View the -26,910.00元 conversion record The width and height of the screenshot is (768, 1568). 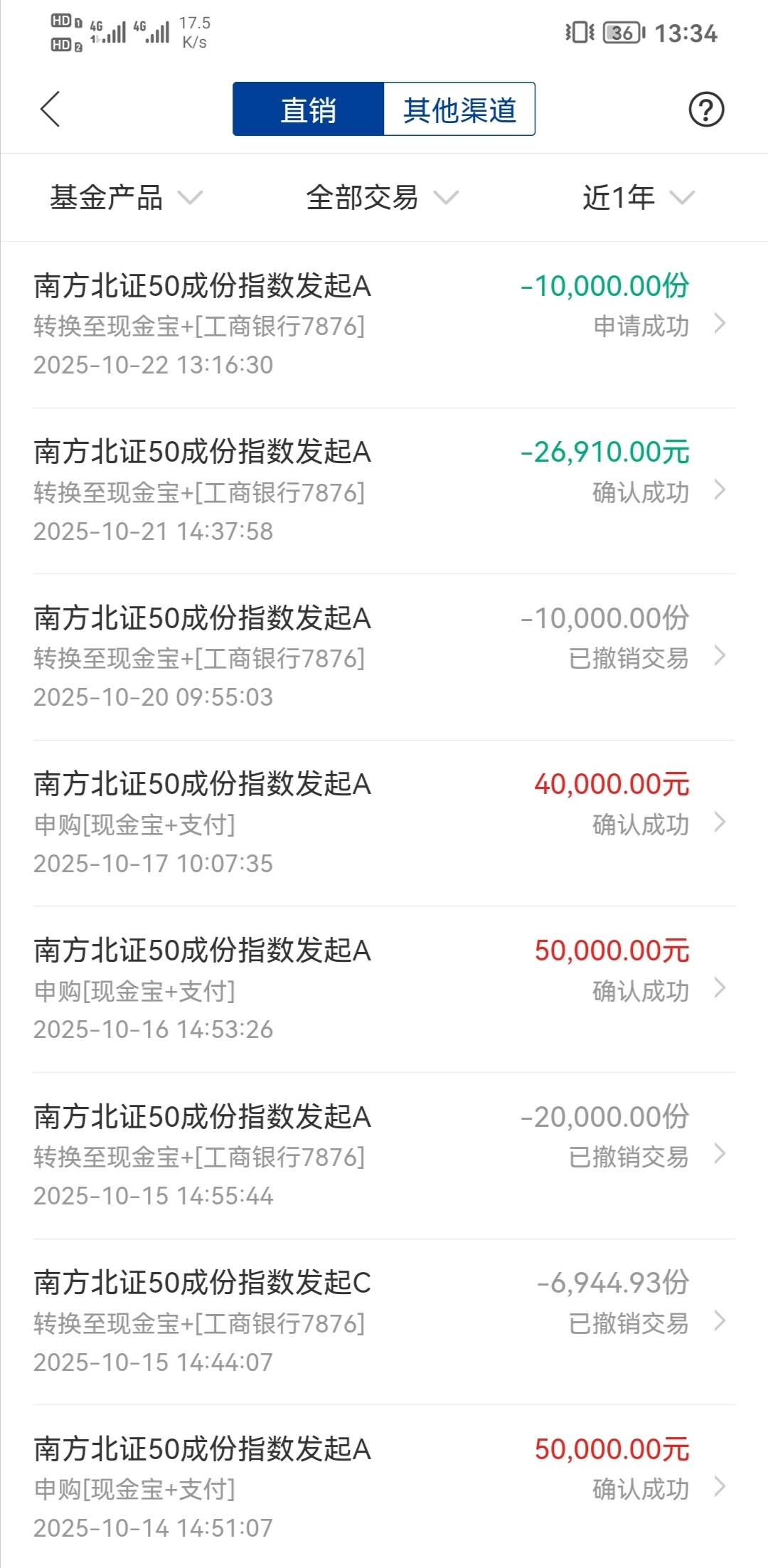pos(384,491)
